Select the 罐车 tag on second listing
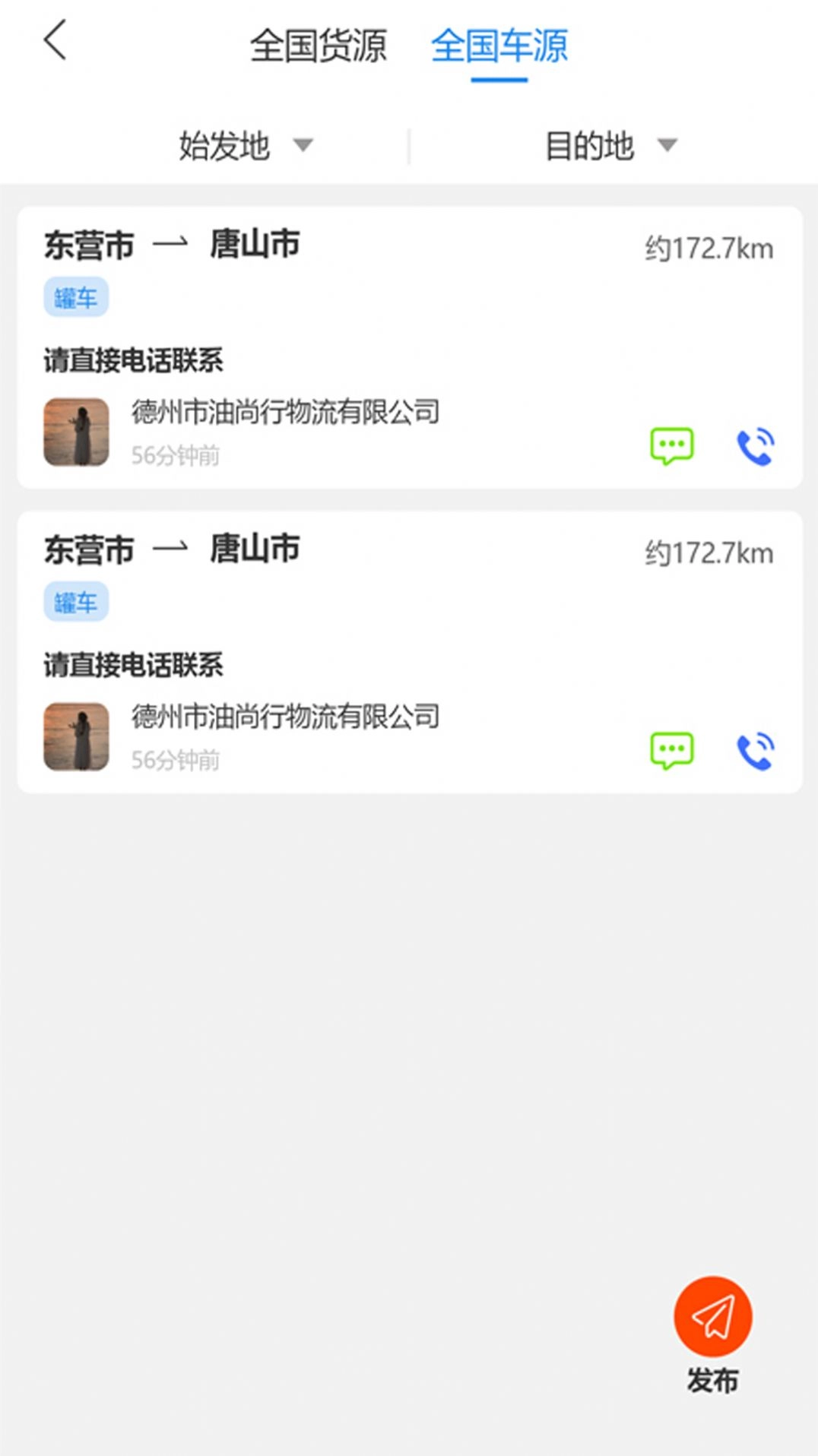 pos(76,600)
